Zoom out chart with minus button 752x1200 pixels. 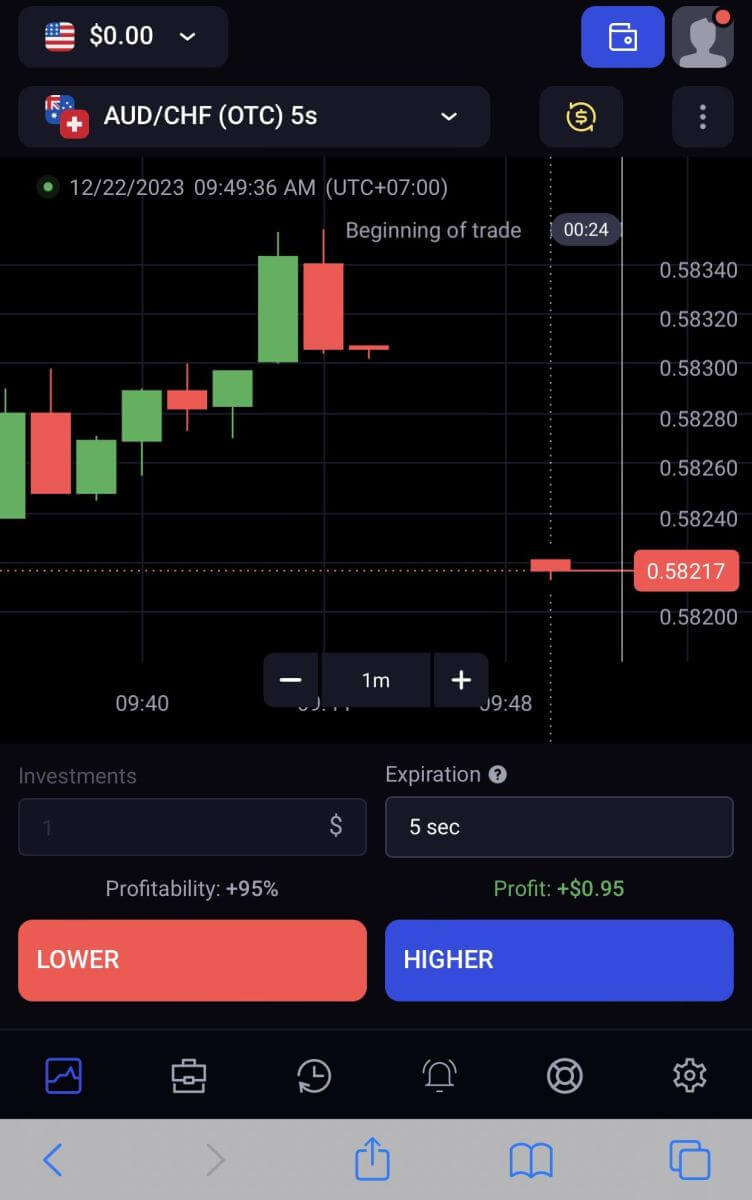pyautogui.click(x=291, y=680)
